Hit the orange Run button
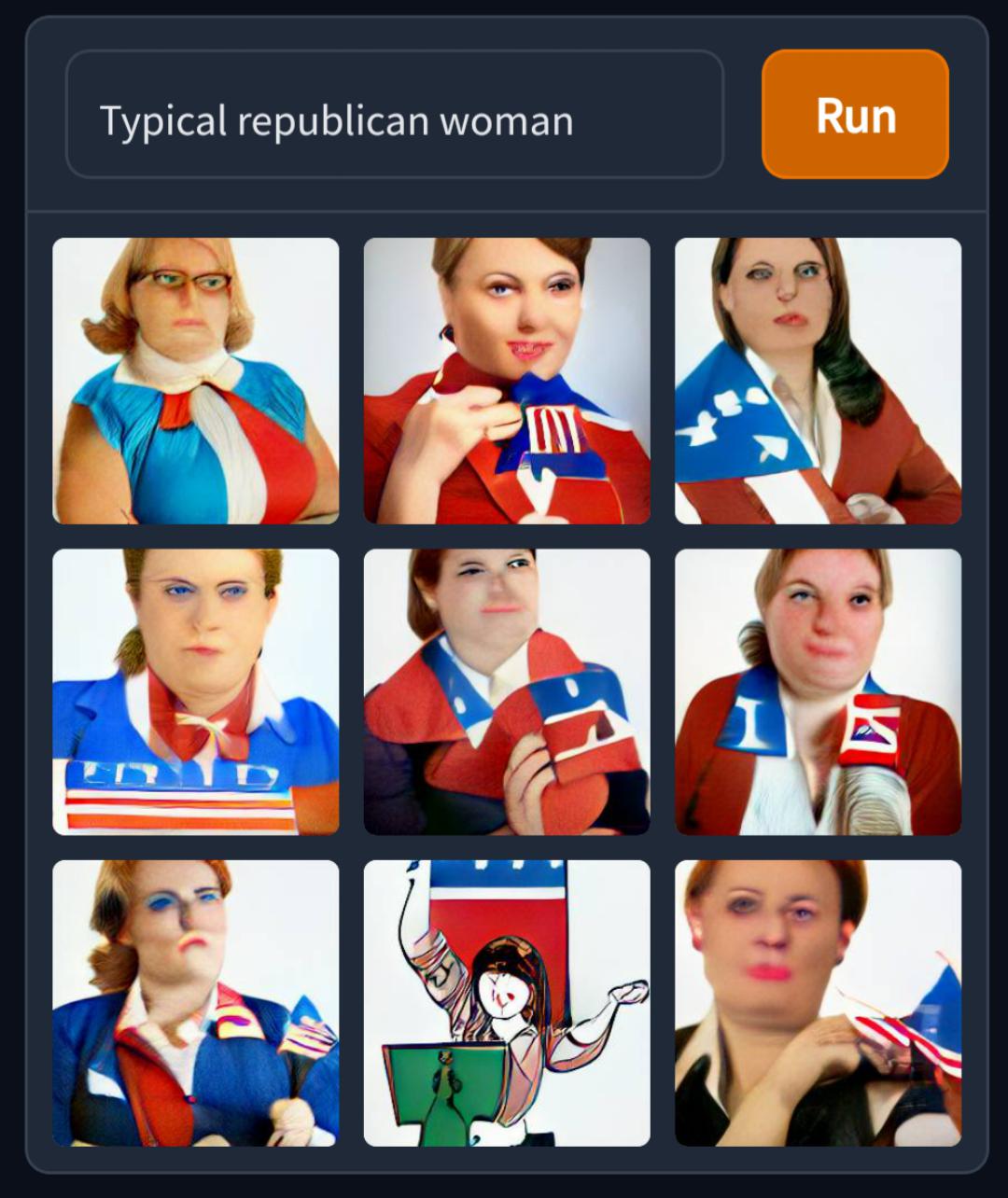 [x=855, y=115]
